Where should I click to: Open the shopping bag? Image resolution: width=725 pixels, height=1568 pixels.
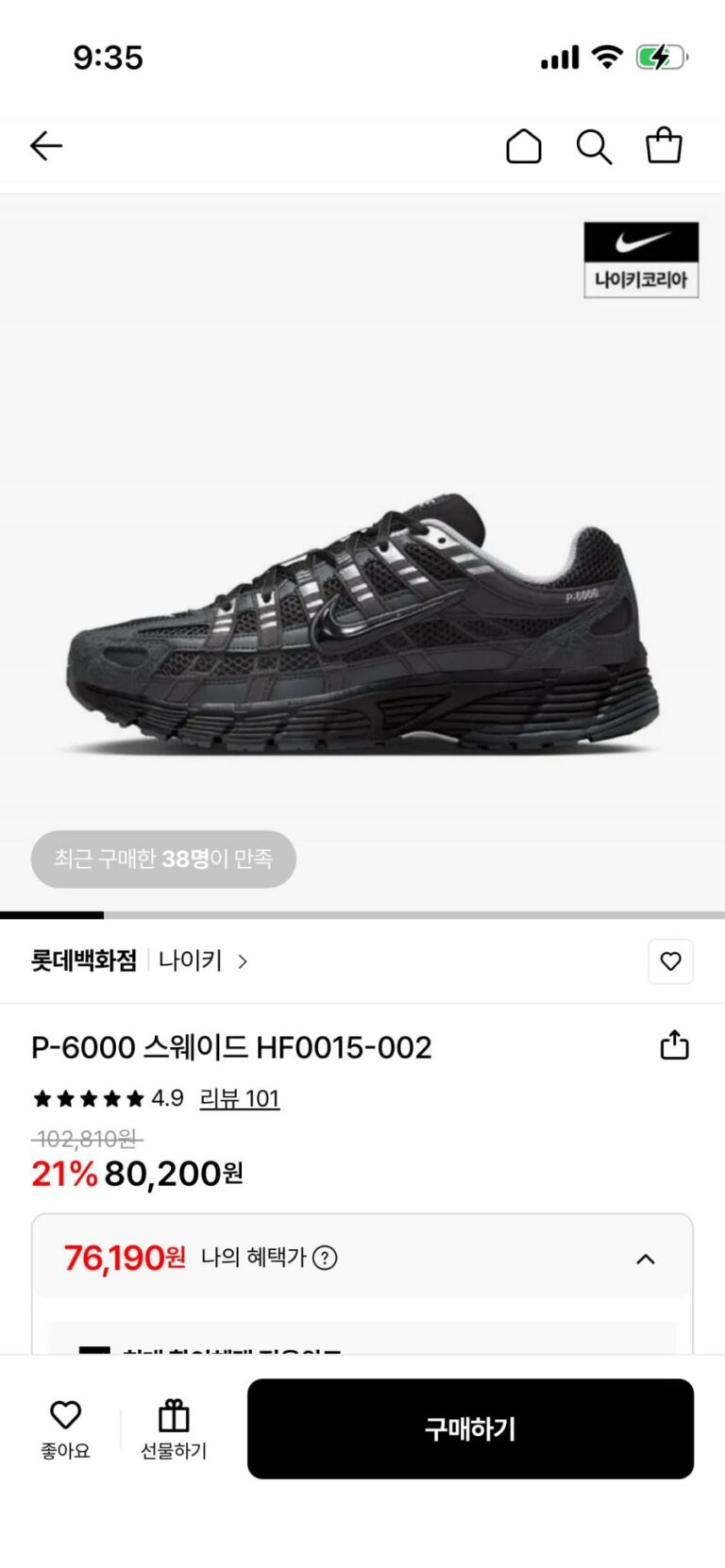click(x=664, y=145)
